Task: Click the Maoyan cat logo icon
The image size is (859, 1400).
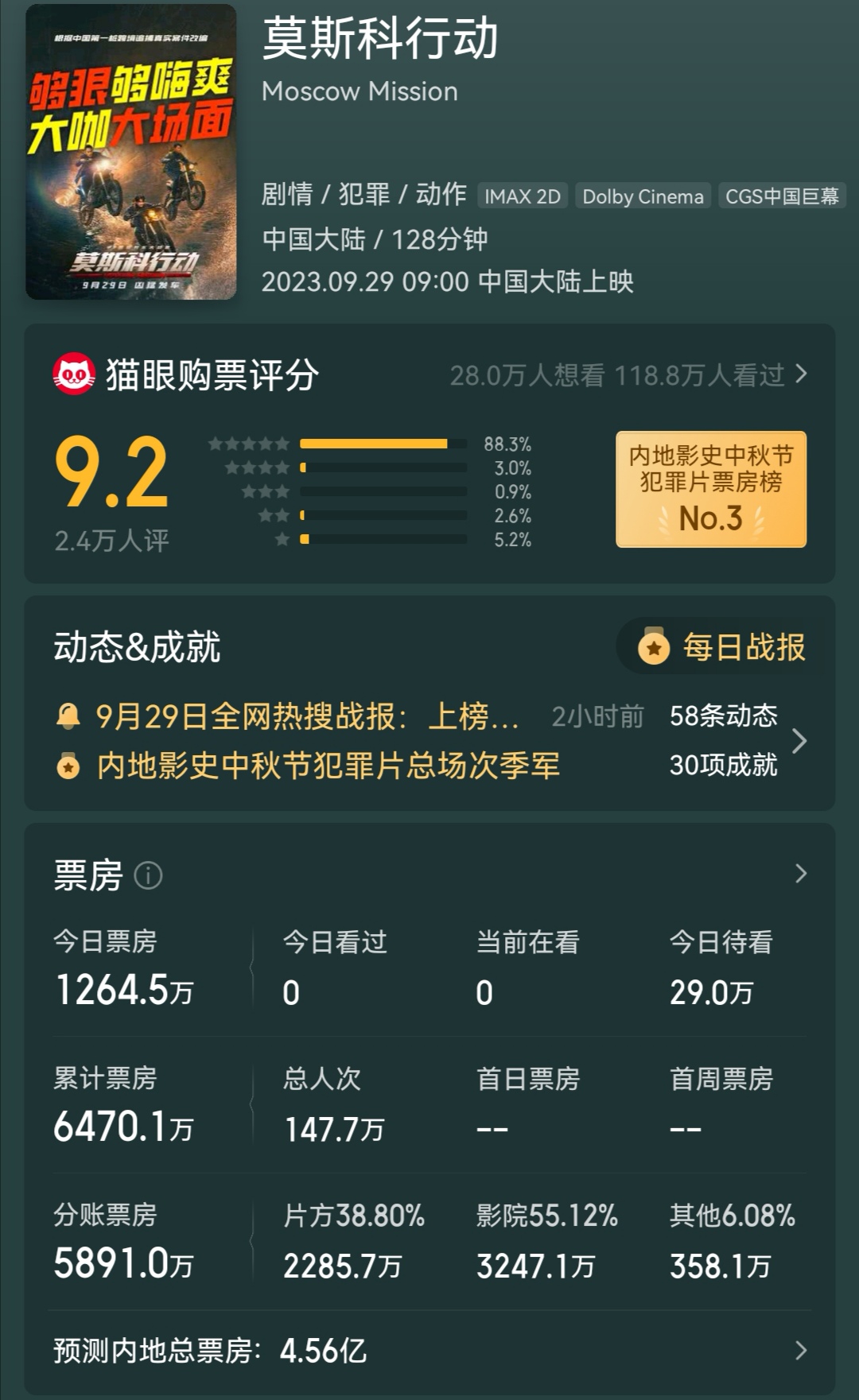Action: pos(76,374)
